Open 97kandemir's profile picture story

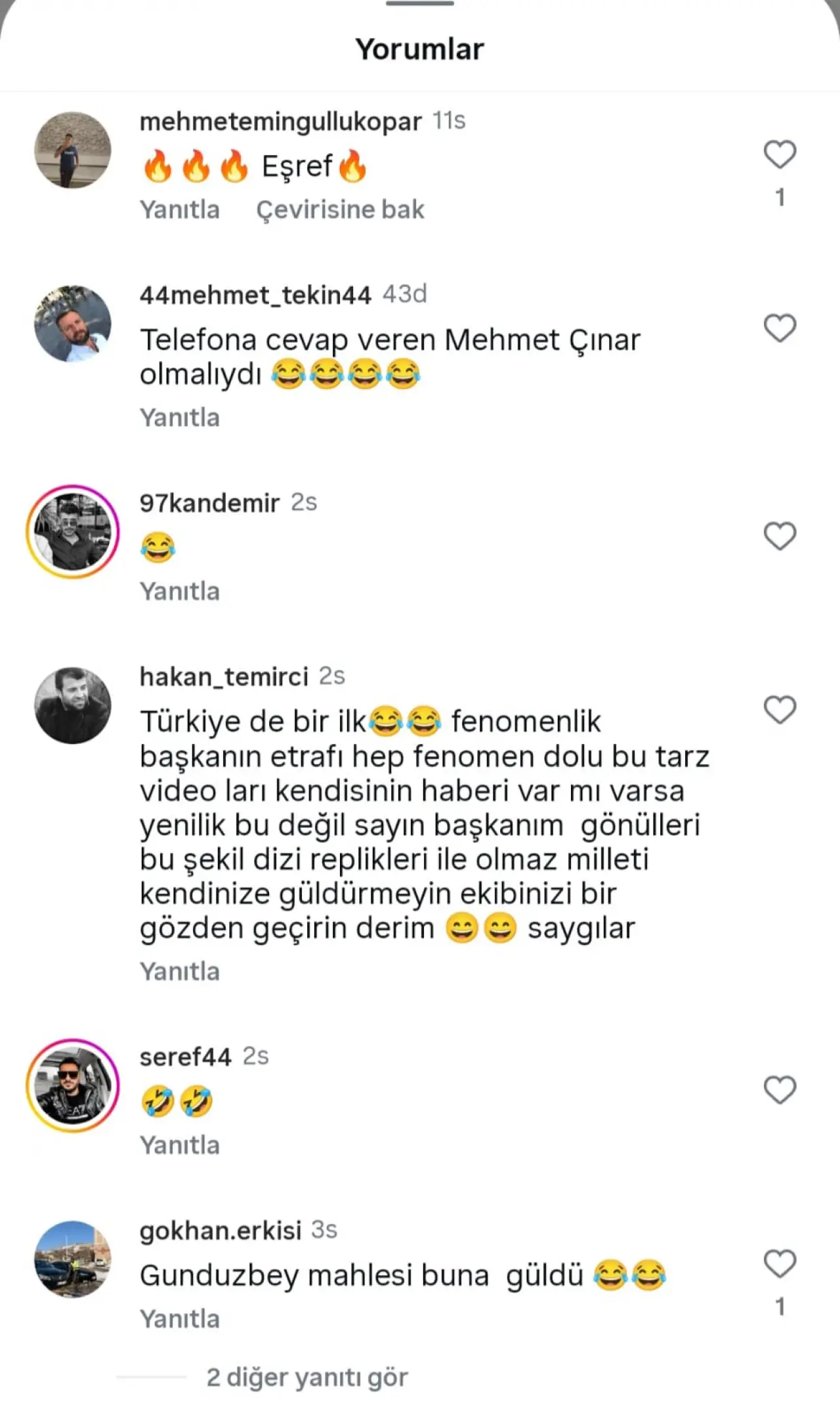[73, 532]
